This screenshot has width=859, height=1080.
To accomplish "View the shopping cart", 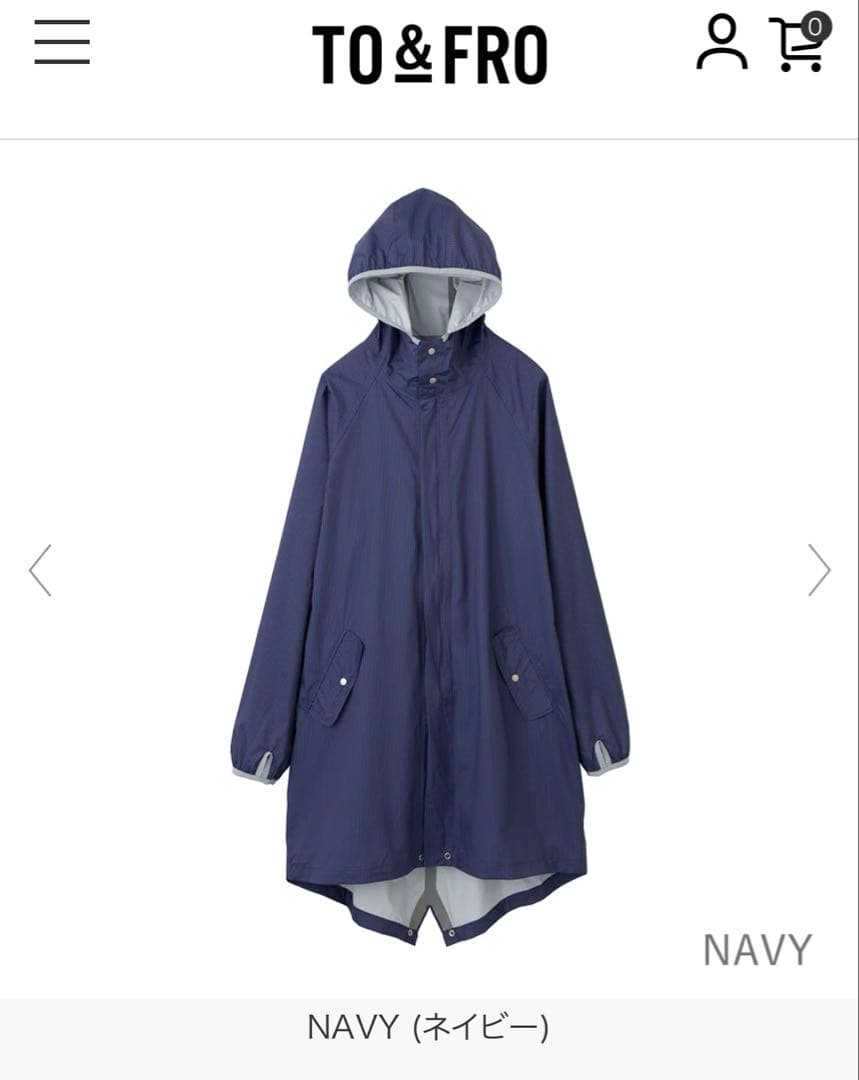I will pyautogui.click(x=799, y=43).
